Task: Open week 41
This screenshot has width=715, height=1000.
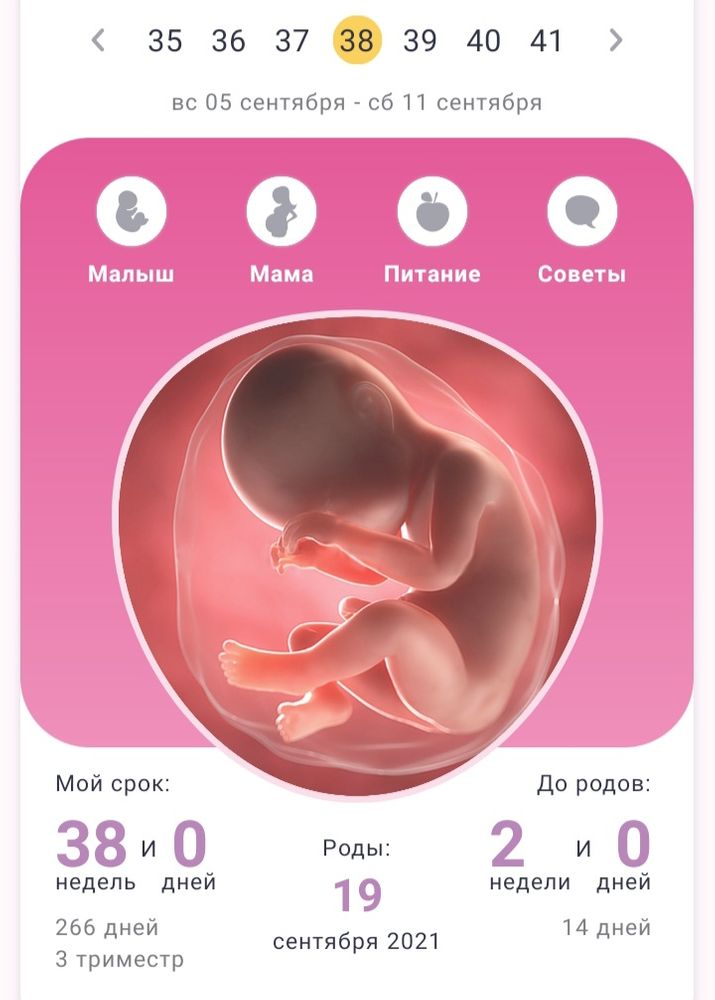Action: click(547, 41)
